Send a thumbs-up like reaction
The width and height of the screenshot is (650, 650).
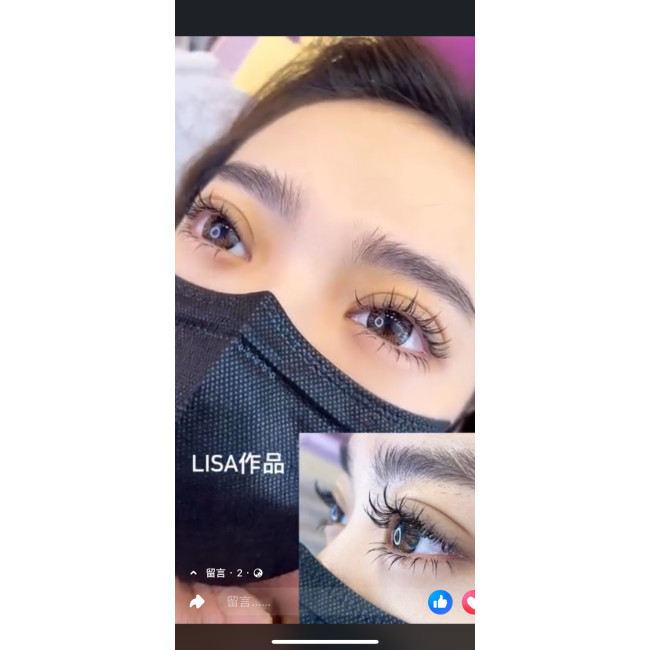point(440,601)
